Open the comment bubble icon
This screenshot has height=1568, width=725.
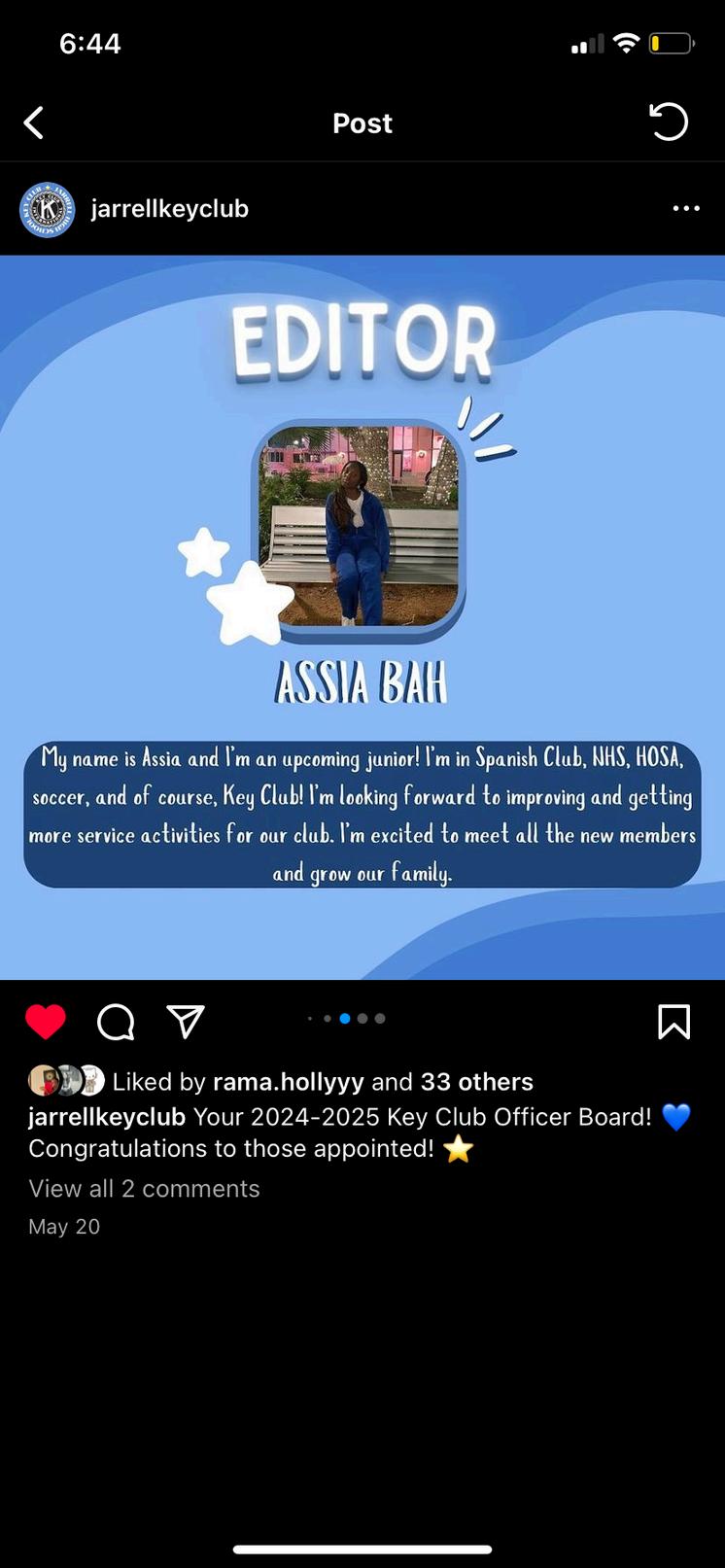click(116, 1022)
